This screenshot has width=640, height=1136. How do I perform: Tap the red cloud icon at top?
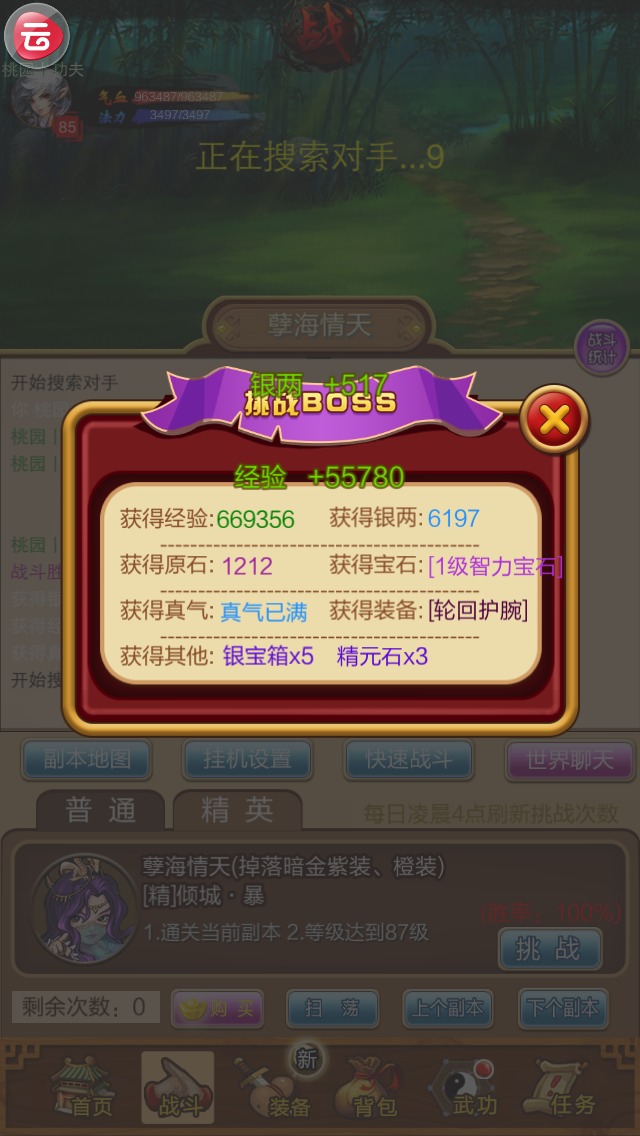click(x=37, y=37)
